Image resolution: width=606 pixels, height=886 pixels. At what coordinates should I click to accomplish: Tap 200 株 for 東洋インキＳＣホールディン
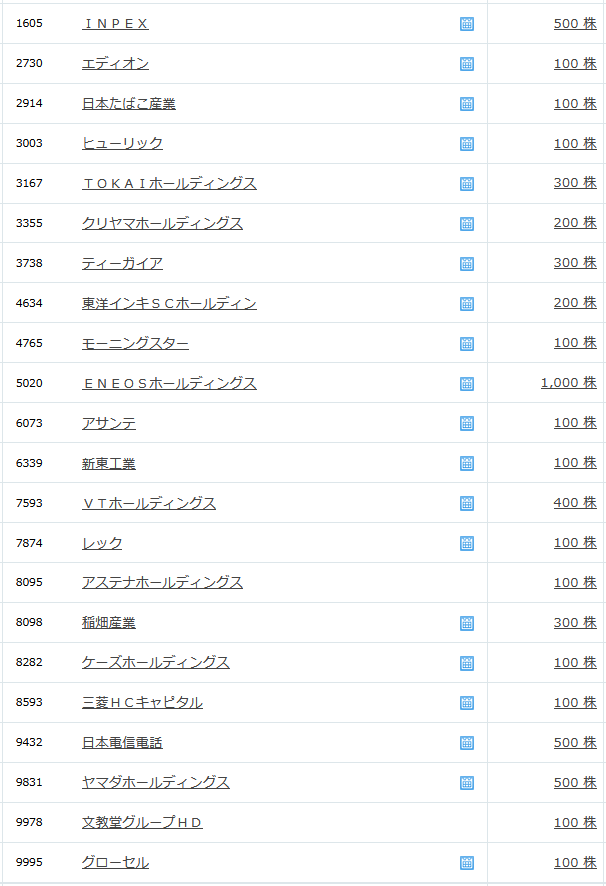(x=575, y=303)
